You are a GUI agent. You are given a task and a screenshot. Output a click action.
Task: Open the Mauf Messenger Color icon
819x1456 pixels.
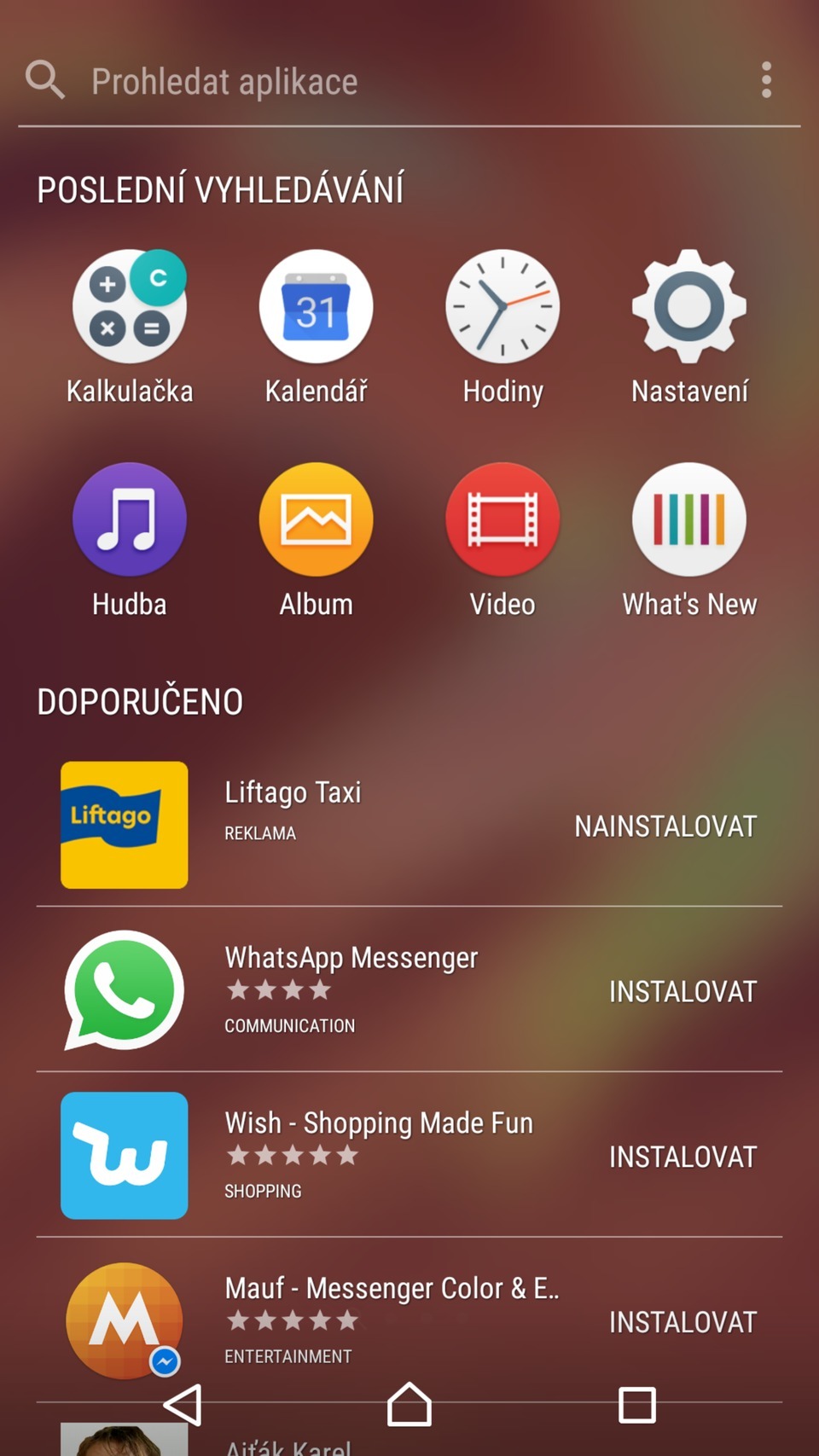(x=124, y=1320)
